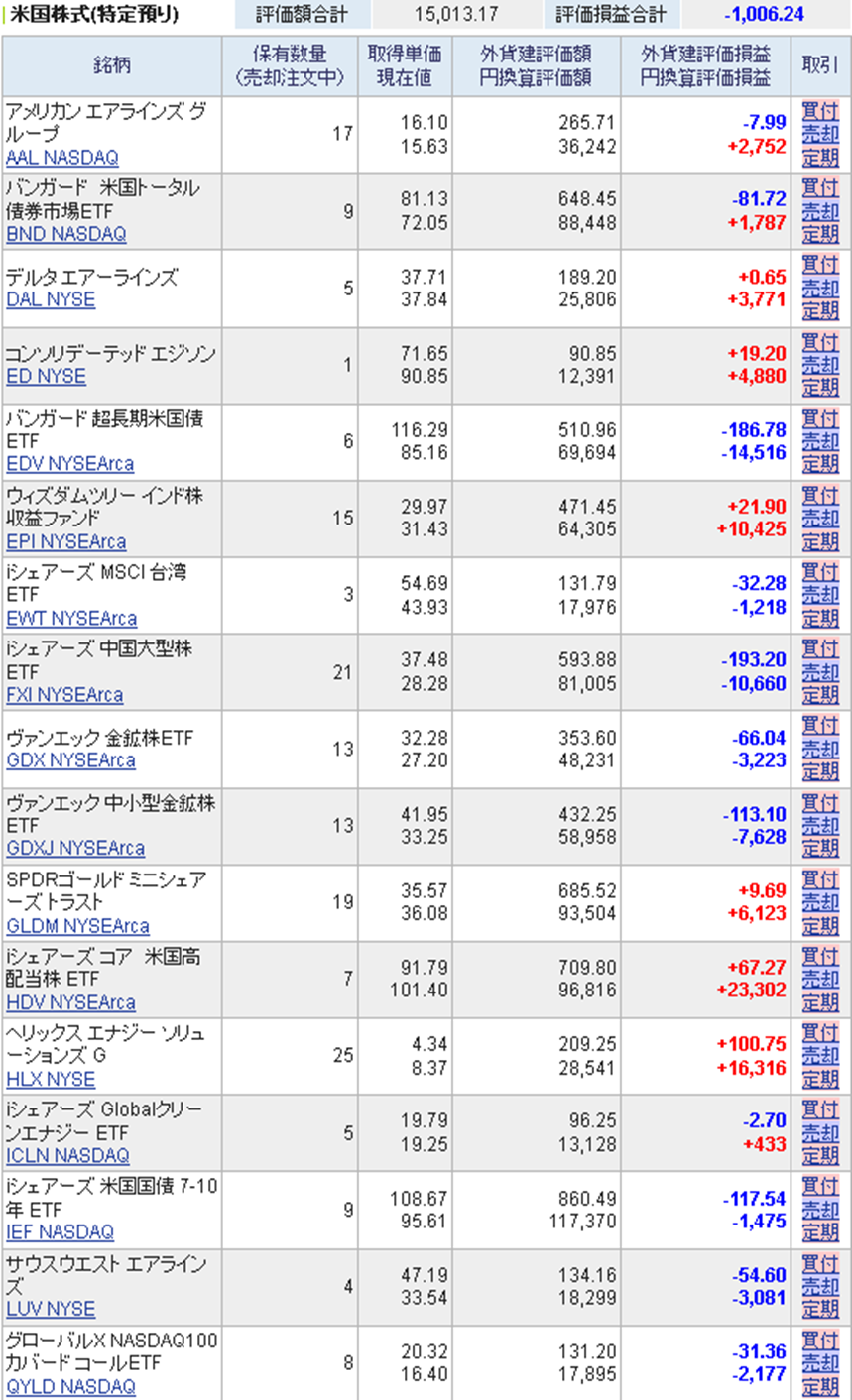This screenshot has height=1400, width=852.
Task: Select 売却 in the BND row
Action: point(819,211)
